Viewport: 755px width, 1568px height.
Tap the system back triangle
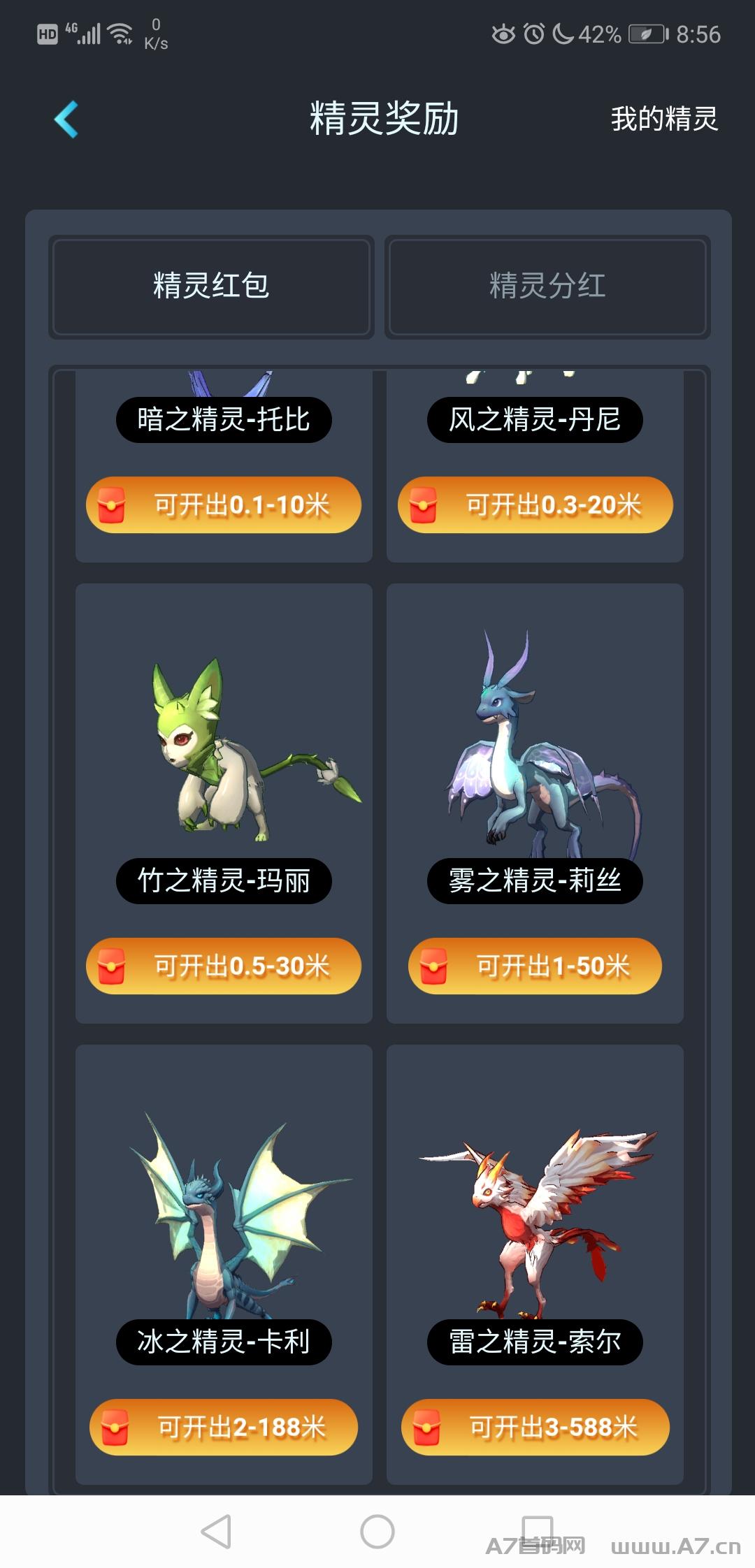[216, 1532]
